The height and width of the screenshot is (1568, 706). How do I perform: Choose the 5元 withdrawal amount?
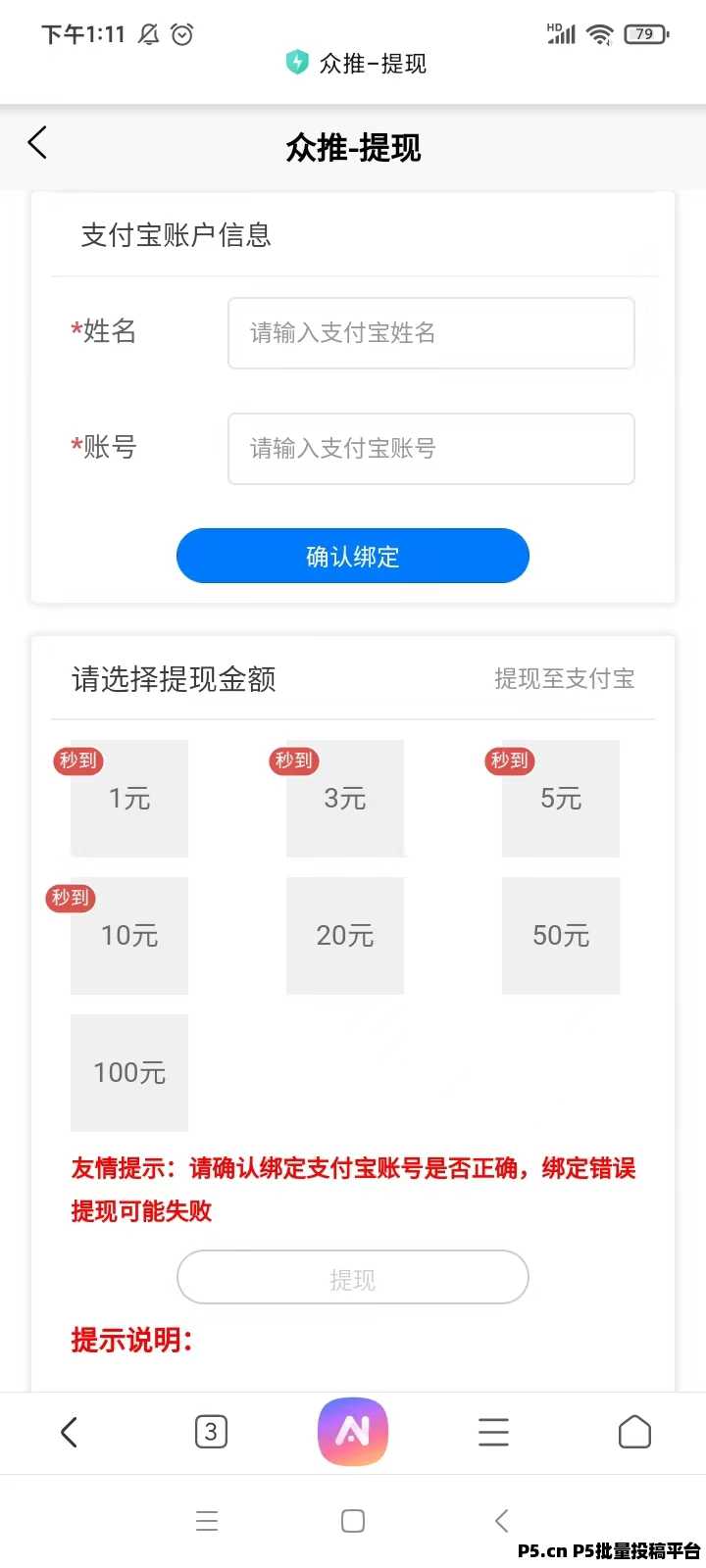(x=561, y=799)
